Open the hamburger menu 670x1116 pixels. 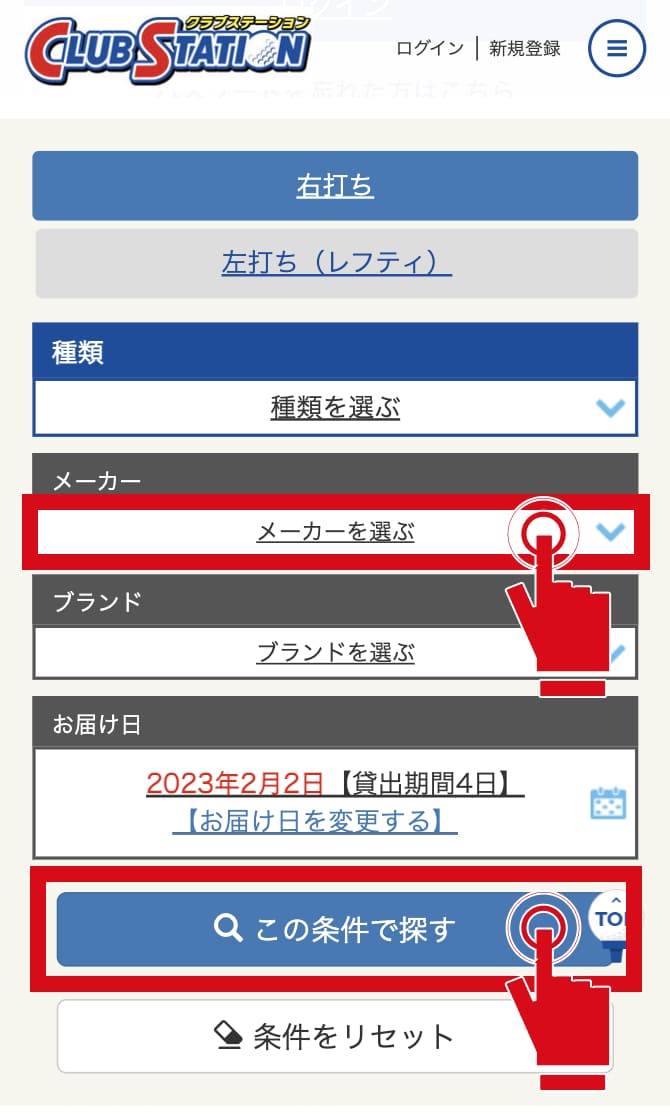pos(616,47)
